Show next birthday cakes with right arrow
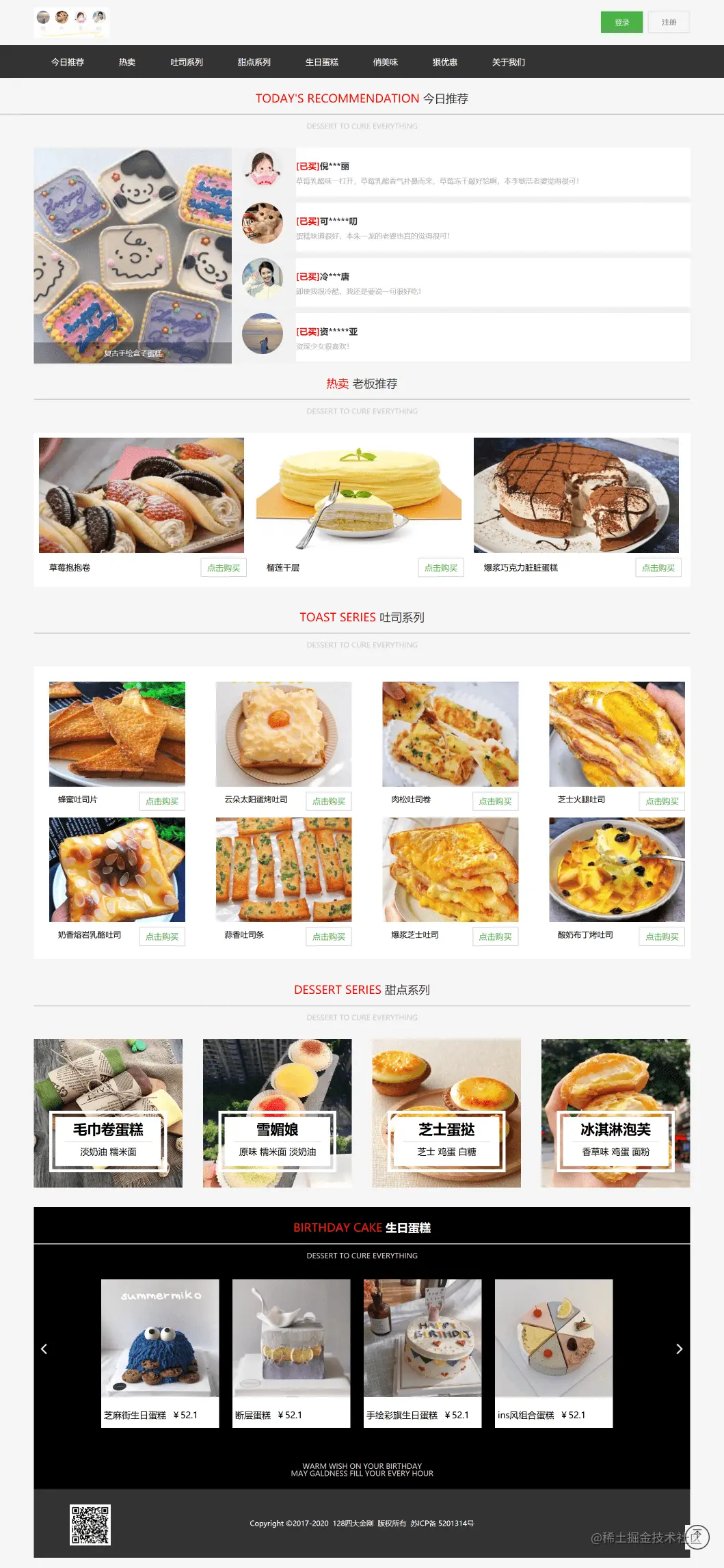The height and width of the screenshot is (1568, 724). pos(679,1349)
